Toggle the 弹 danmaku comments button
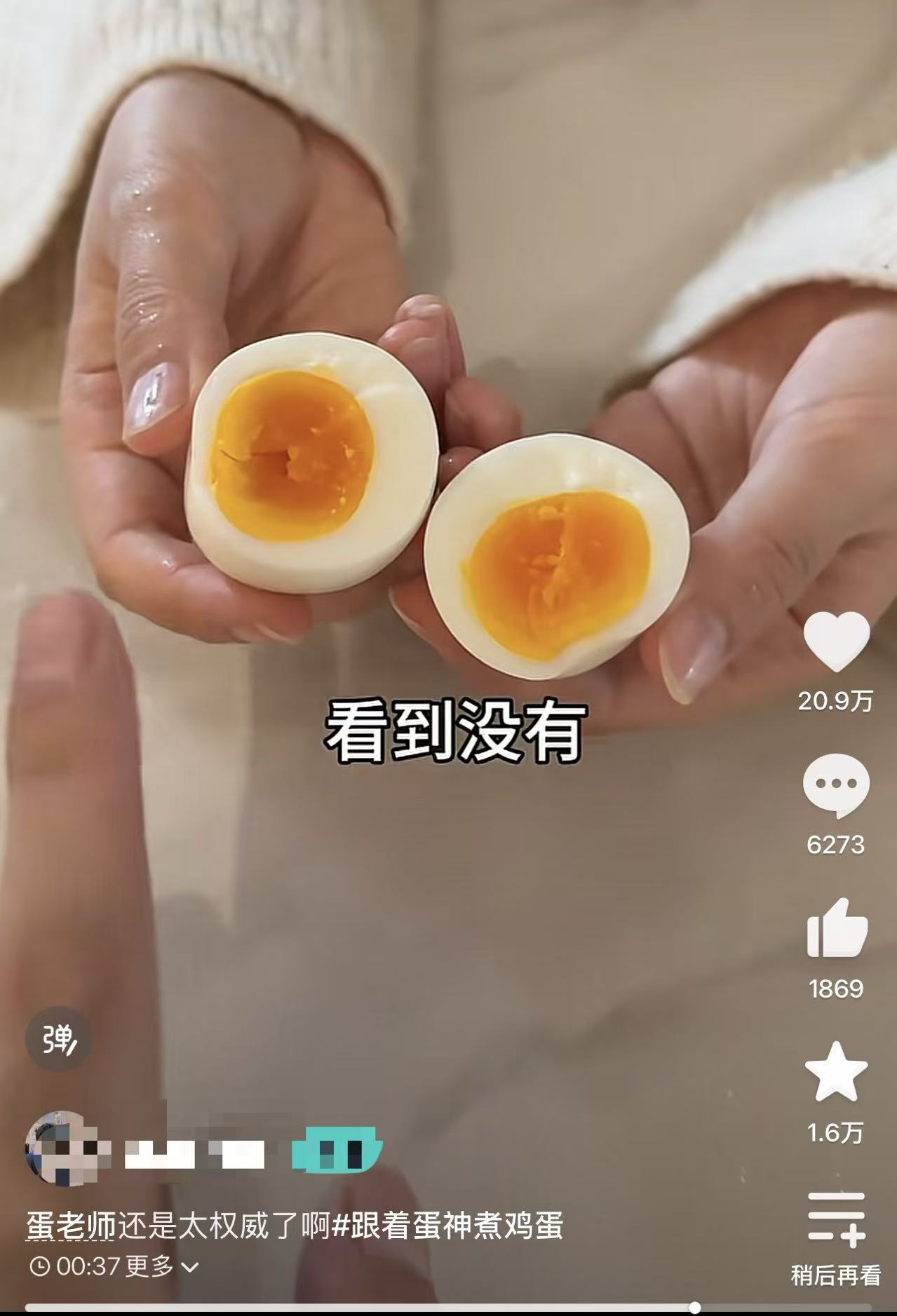Viewport: 897px width, 1316px height. (x=58, y=1039)
